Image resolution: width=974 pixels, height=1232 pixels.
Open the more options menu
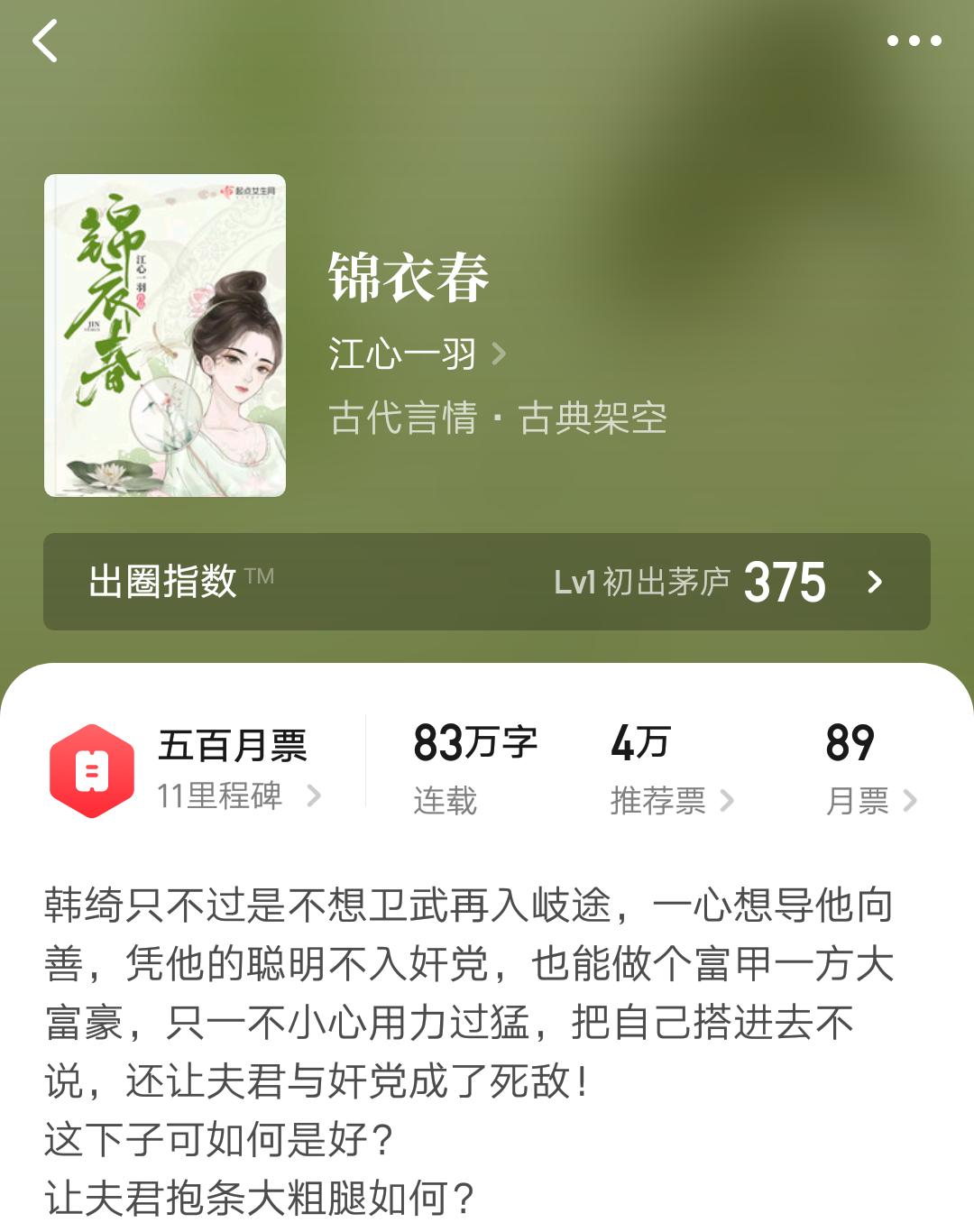(x=914, y=40)
